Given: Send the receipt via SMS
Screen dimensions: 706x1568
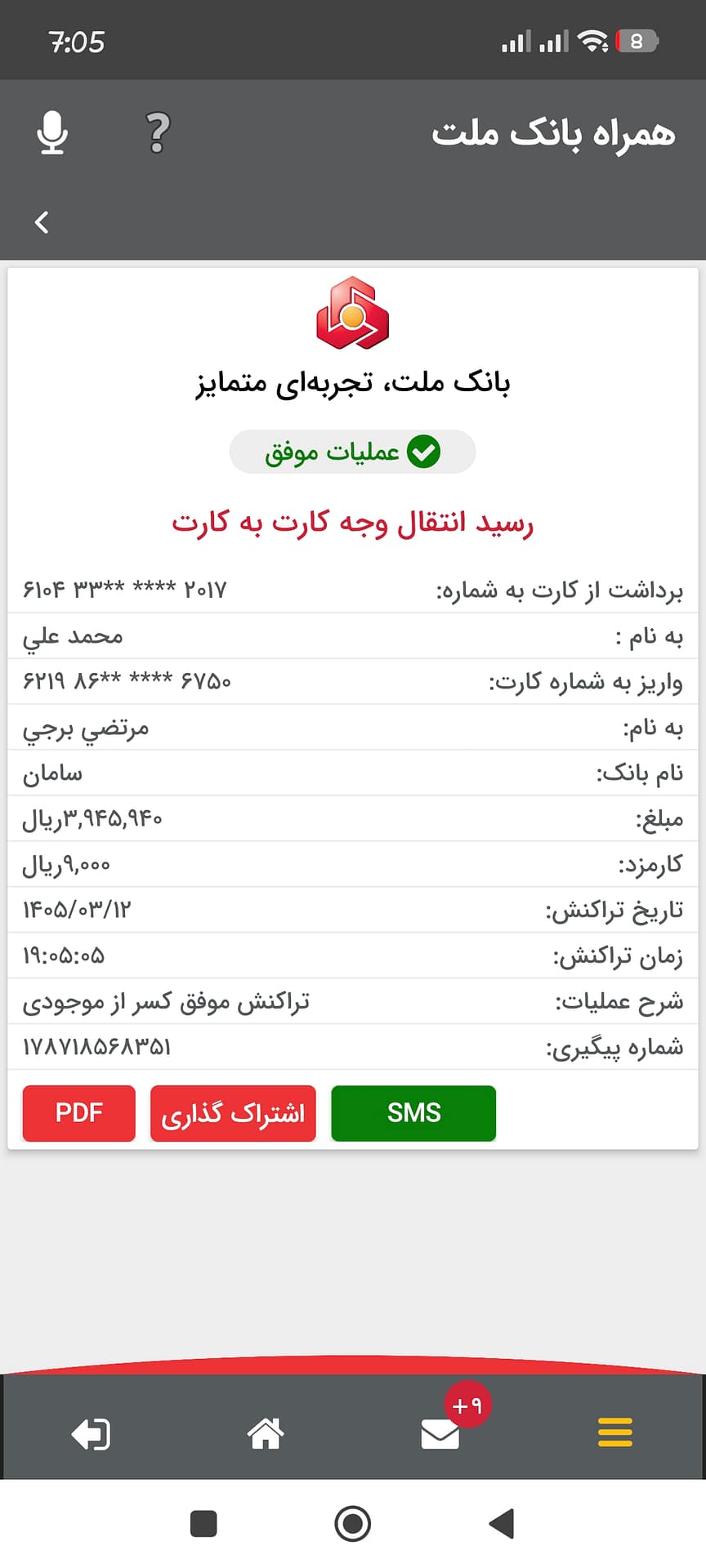Looking at the screenshot, I should point(413,1112).
